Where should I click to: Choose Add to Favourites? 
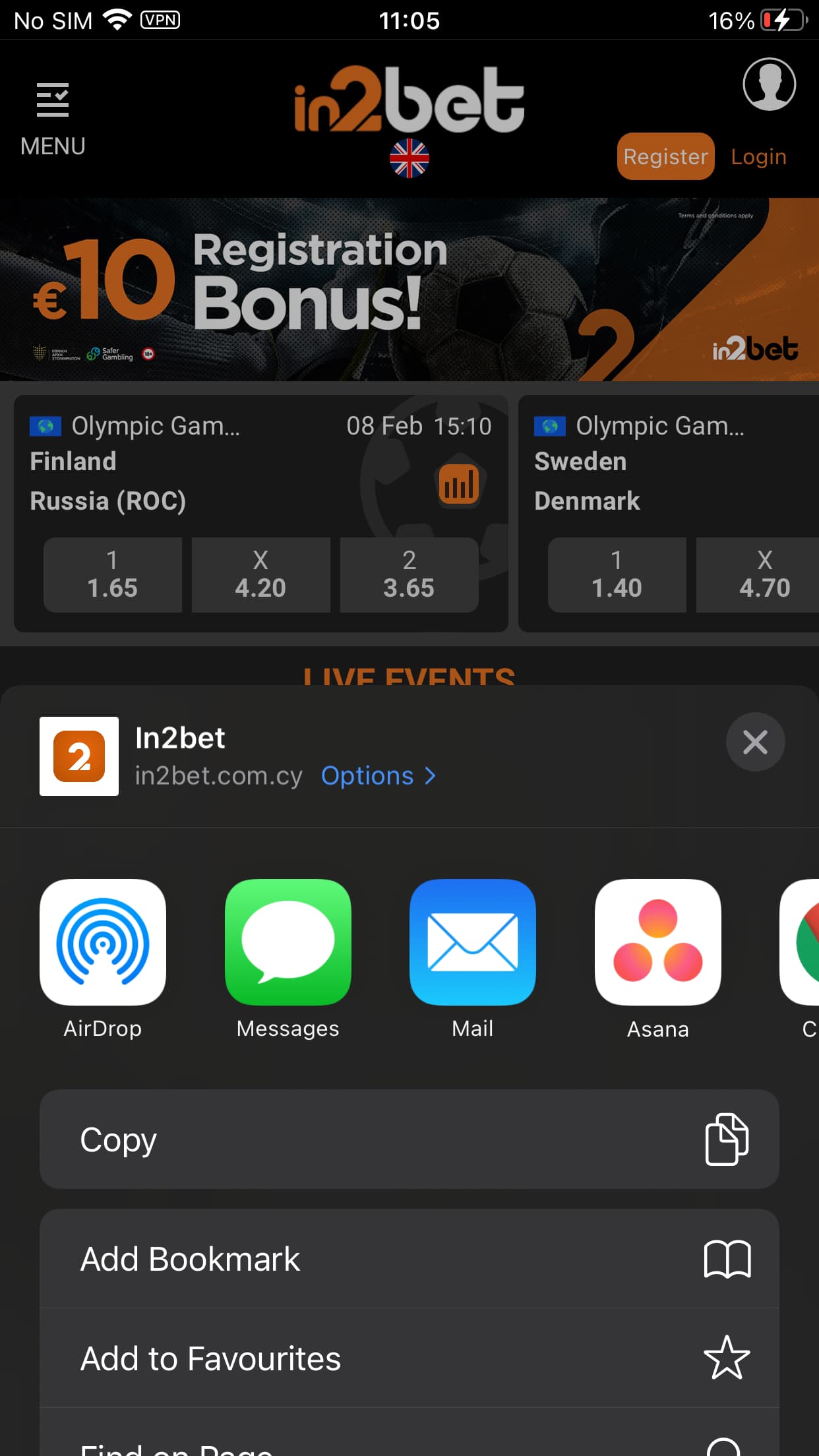(x=409, y=1358)
